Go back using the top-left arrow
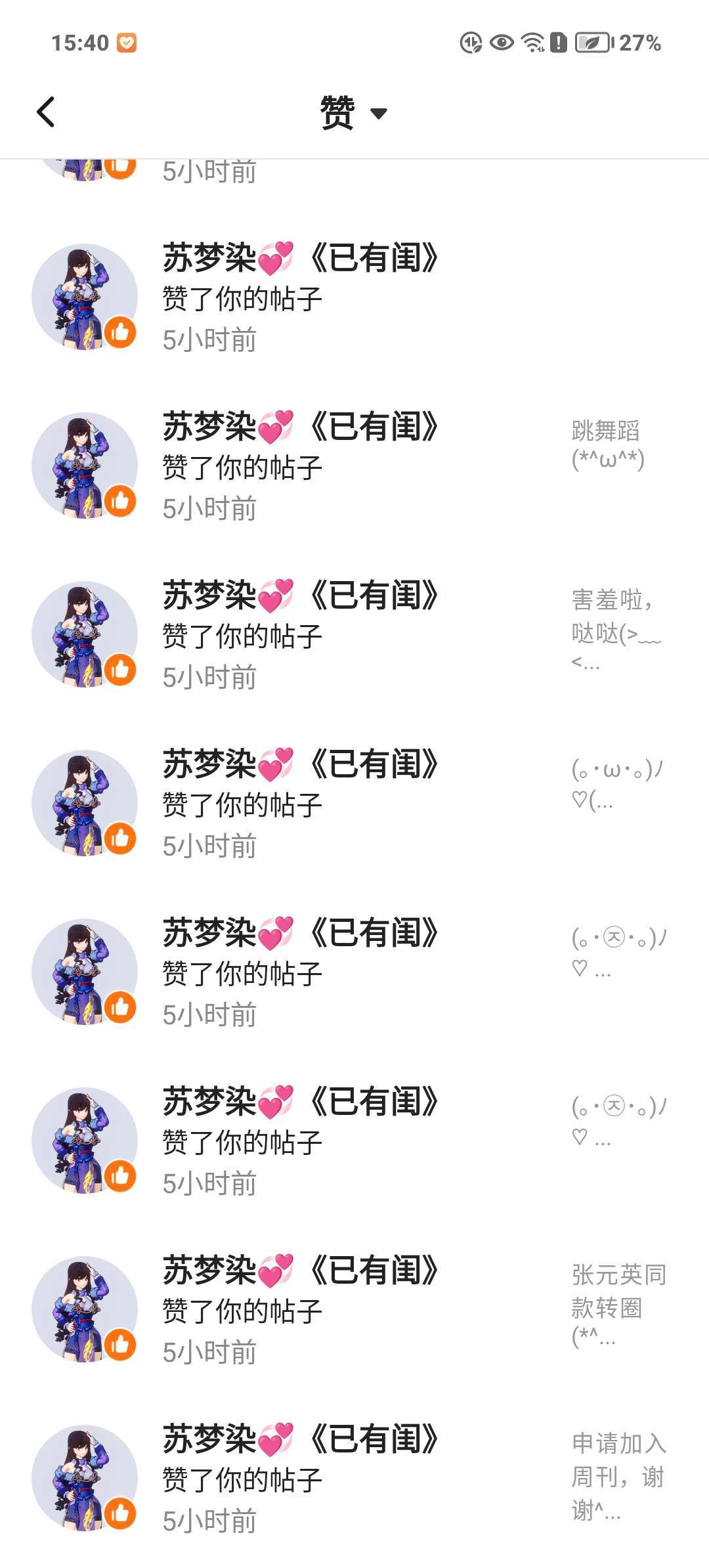This screenshot has width=709, height=1568. pyautogui.click(x=46, y=112)
